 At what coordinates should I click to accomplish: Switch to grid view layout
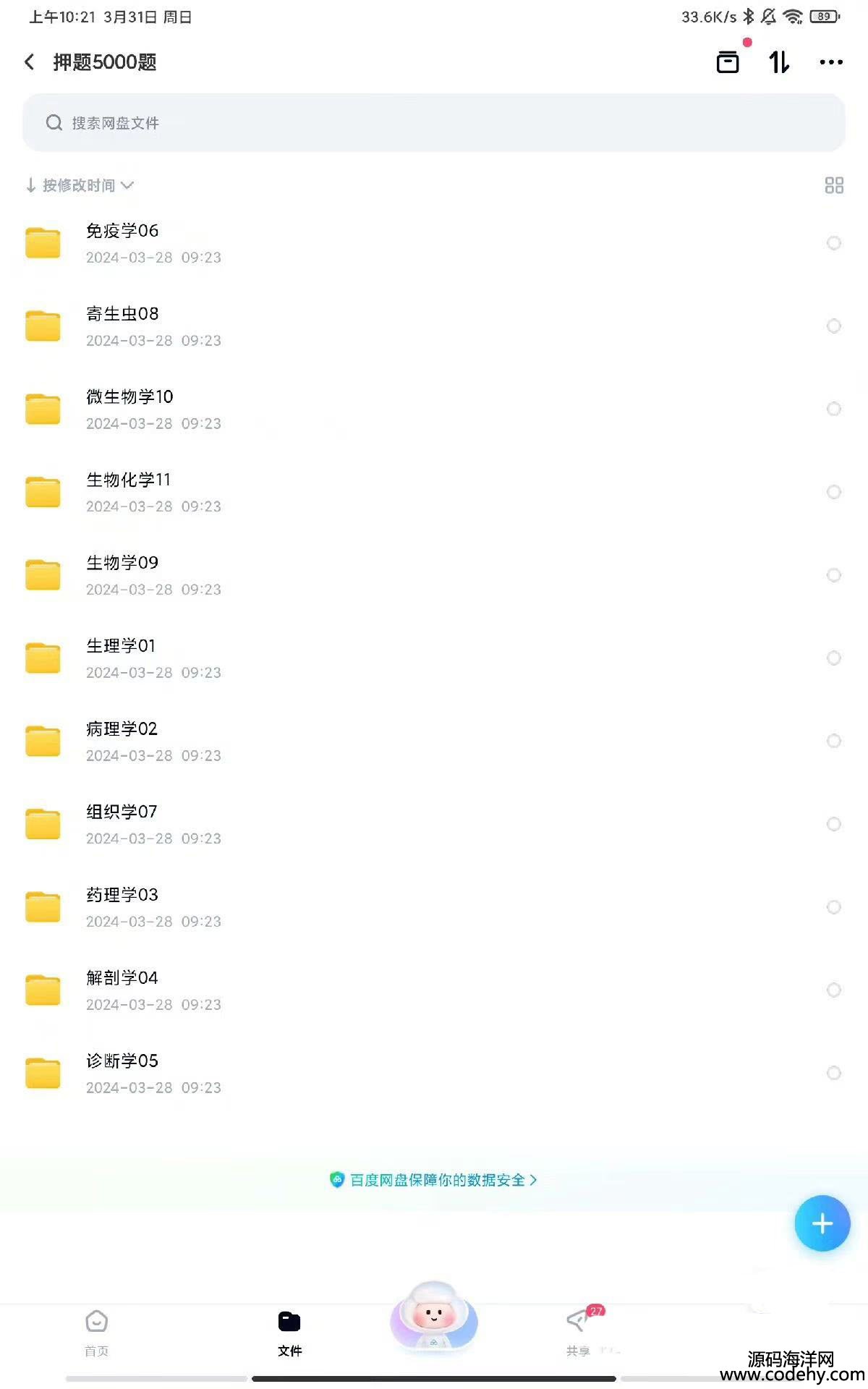[x=834, y=185]
